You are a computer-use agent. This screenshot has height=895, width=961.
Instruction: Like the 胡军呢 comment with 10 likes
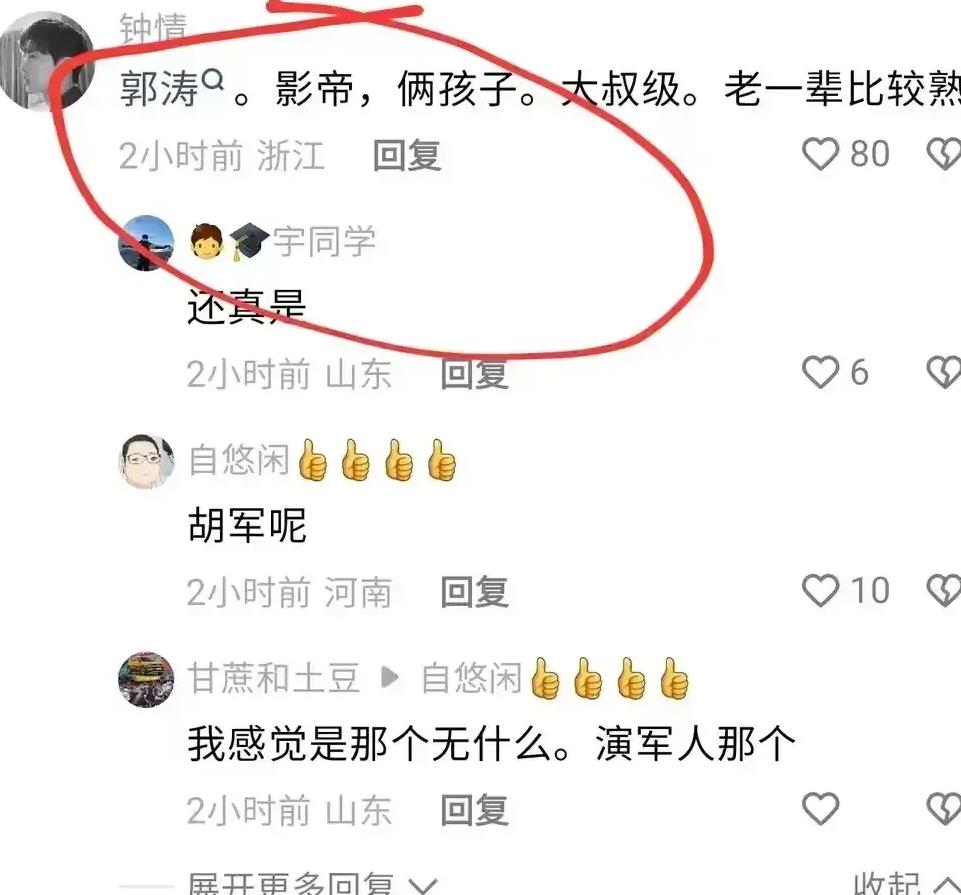[821, 591]
